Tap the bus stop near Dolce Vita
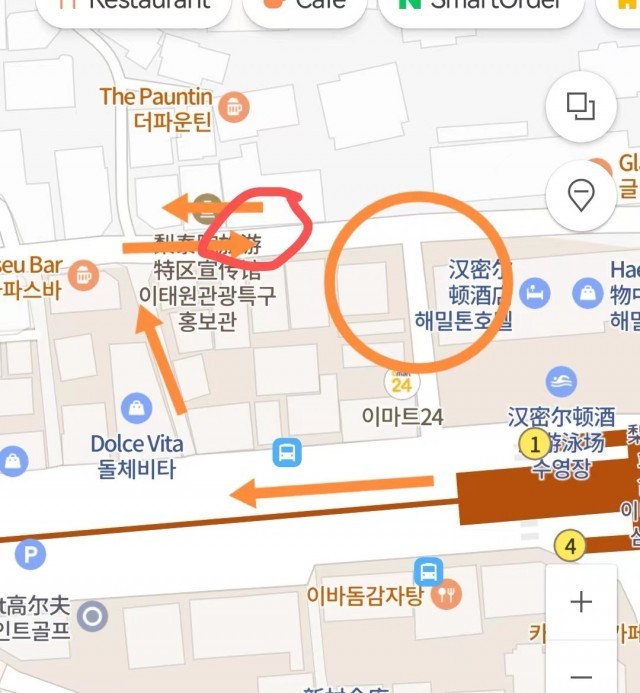The height and width of the screenshot is (693, 640). coord(287,453)
